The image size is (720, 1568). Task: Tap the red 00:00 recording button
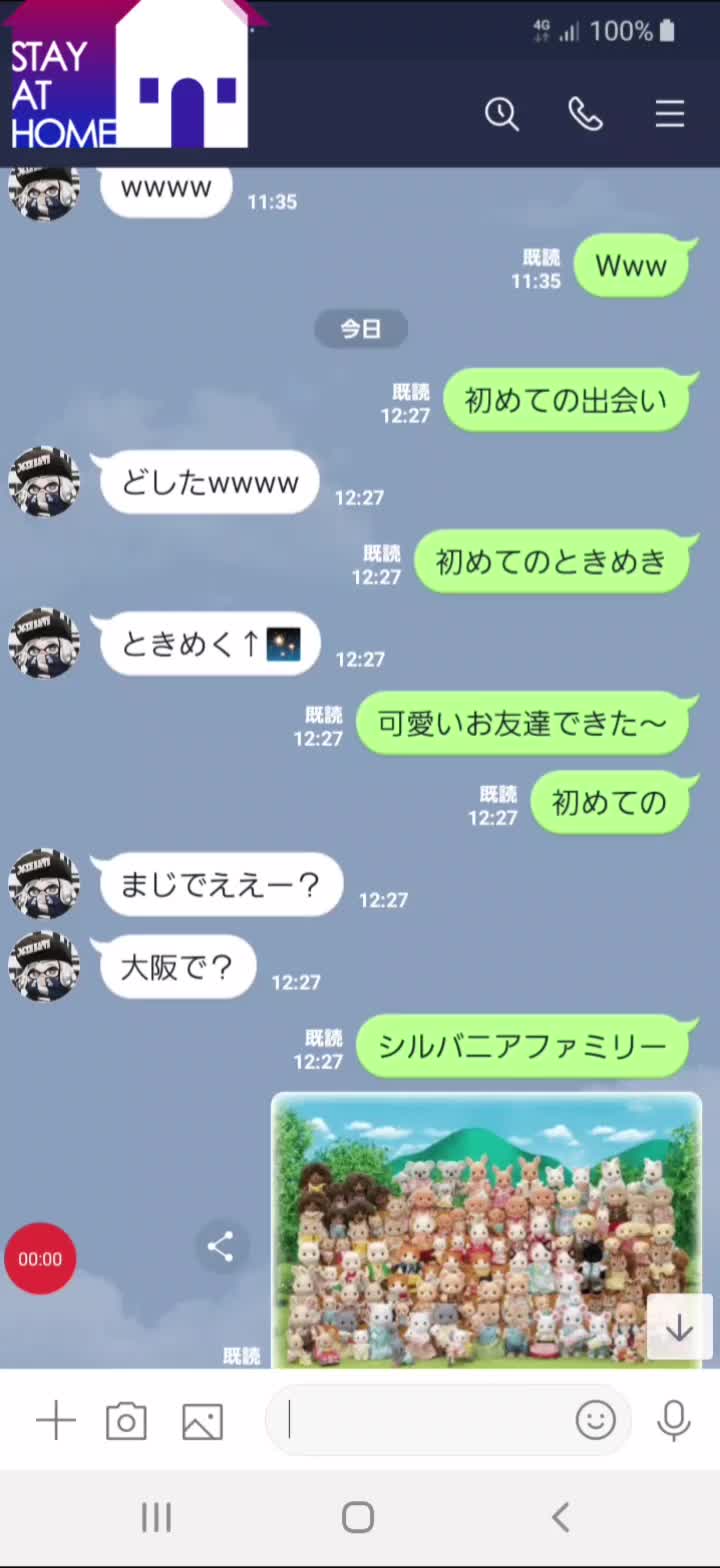[40, 1259]
